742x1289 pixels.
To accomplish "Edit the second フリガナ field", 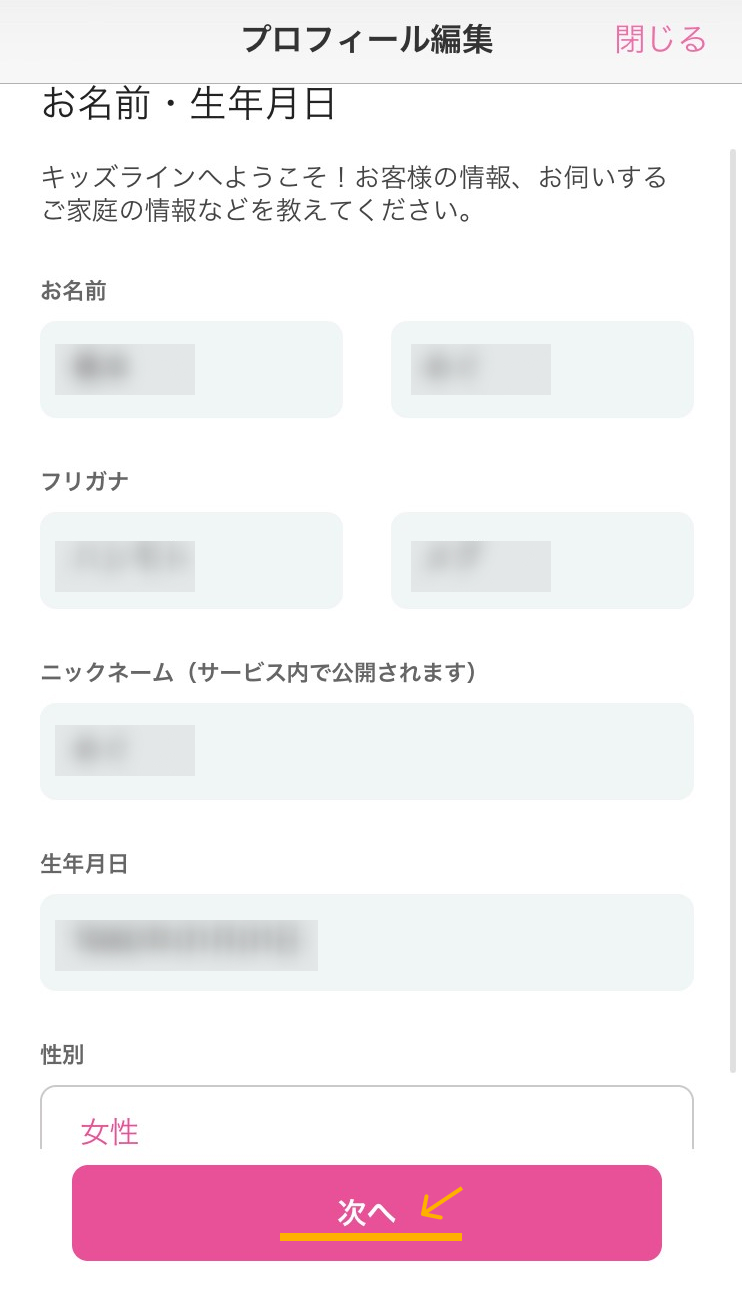I will tap(542, 560).
